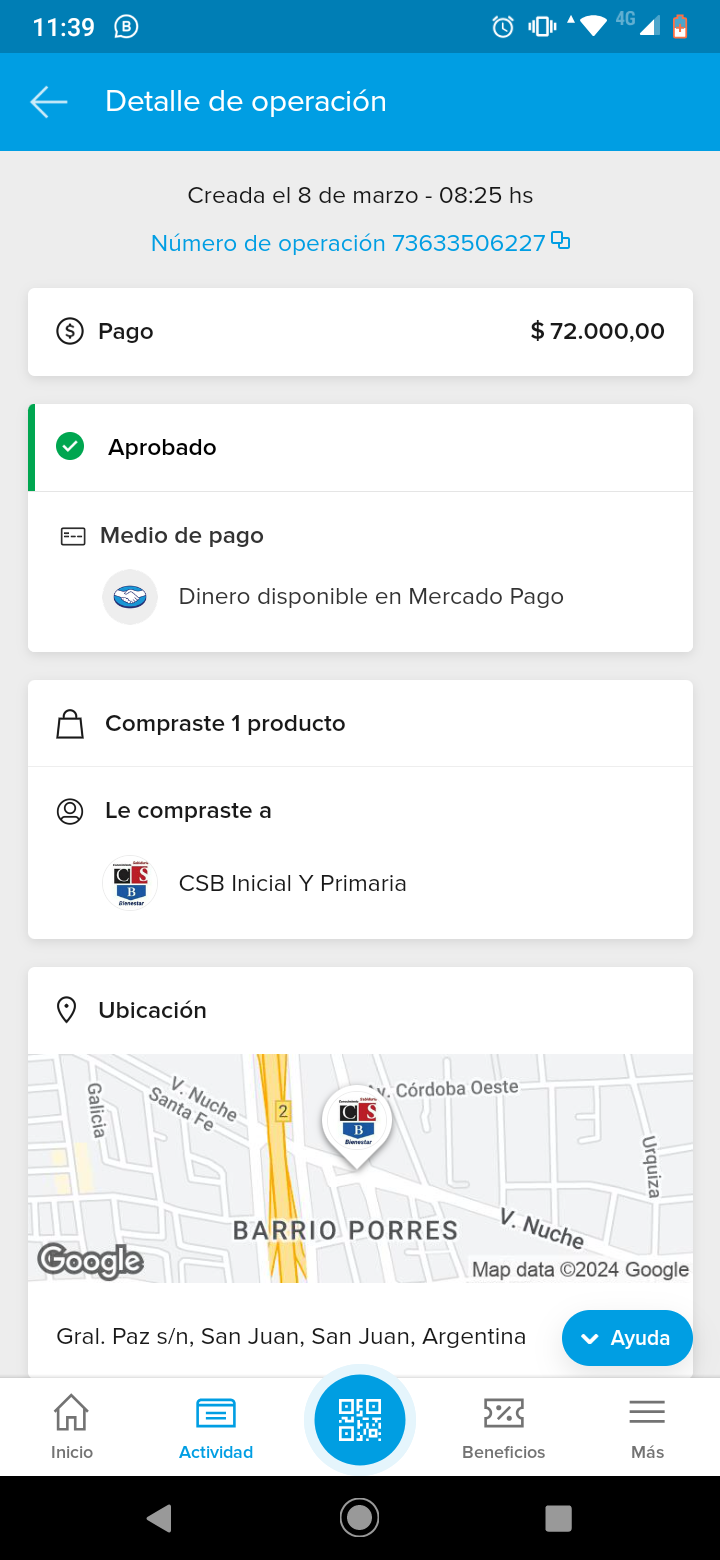Open the location map of Barrio Porres

(x=360, y=1168)
